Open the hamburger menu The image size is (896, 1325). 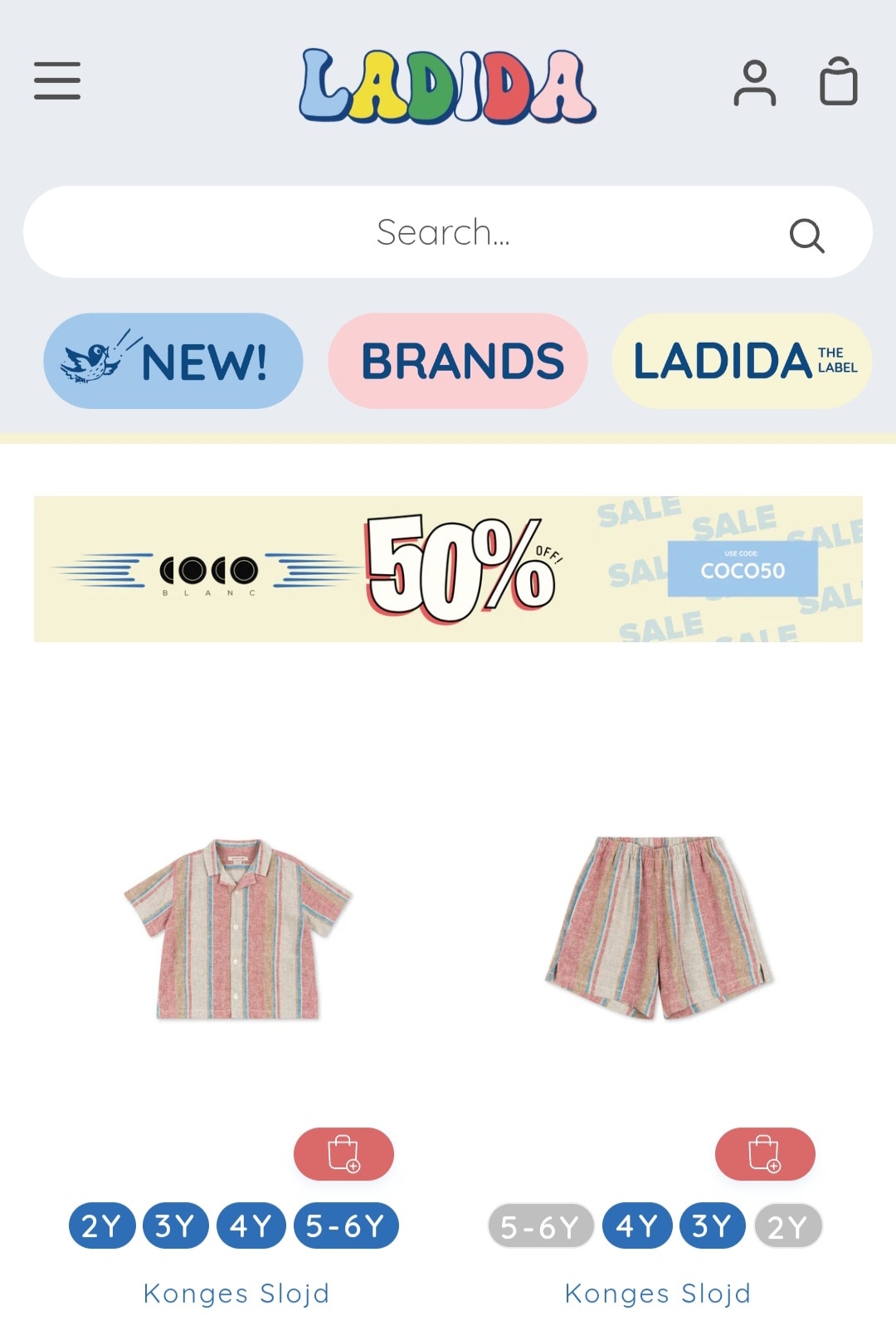click(57, 80)
